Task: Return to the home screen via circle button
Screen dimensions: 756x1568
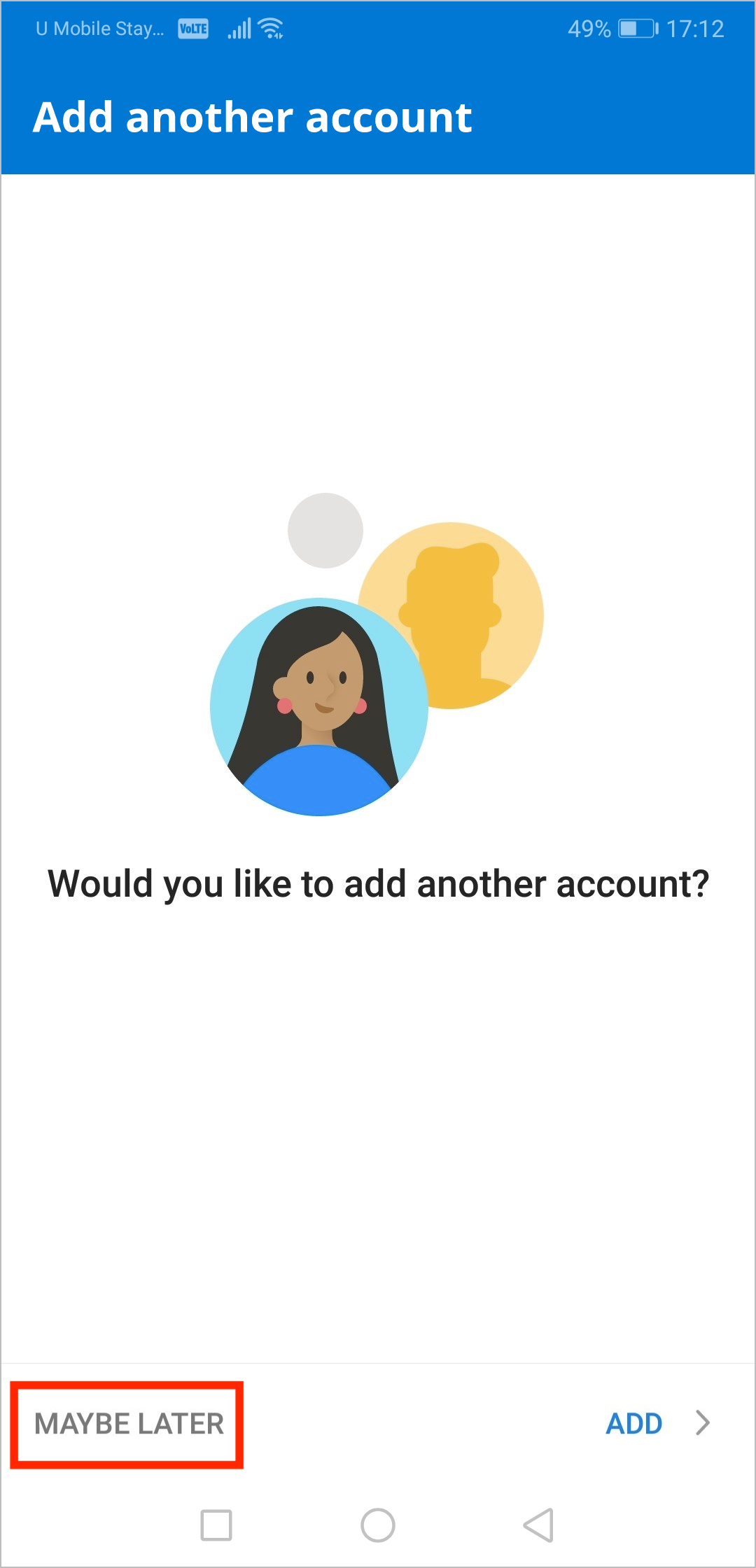Action: click(378, 1525)
